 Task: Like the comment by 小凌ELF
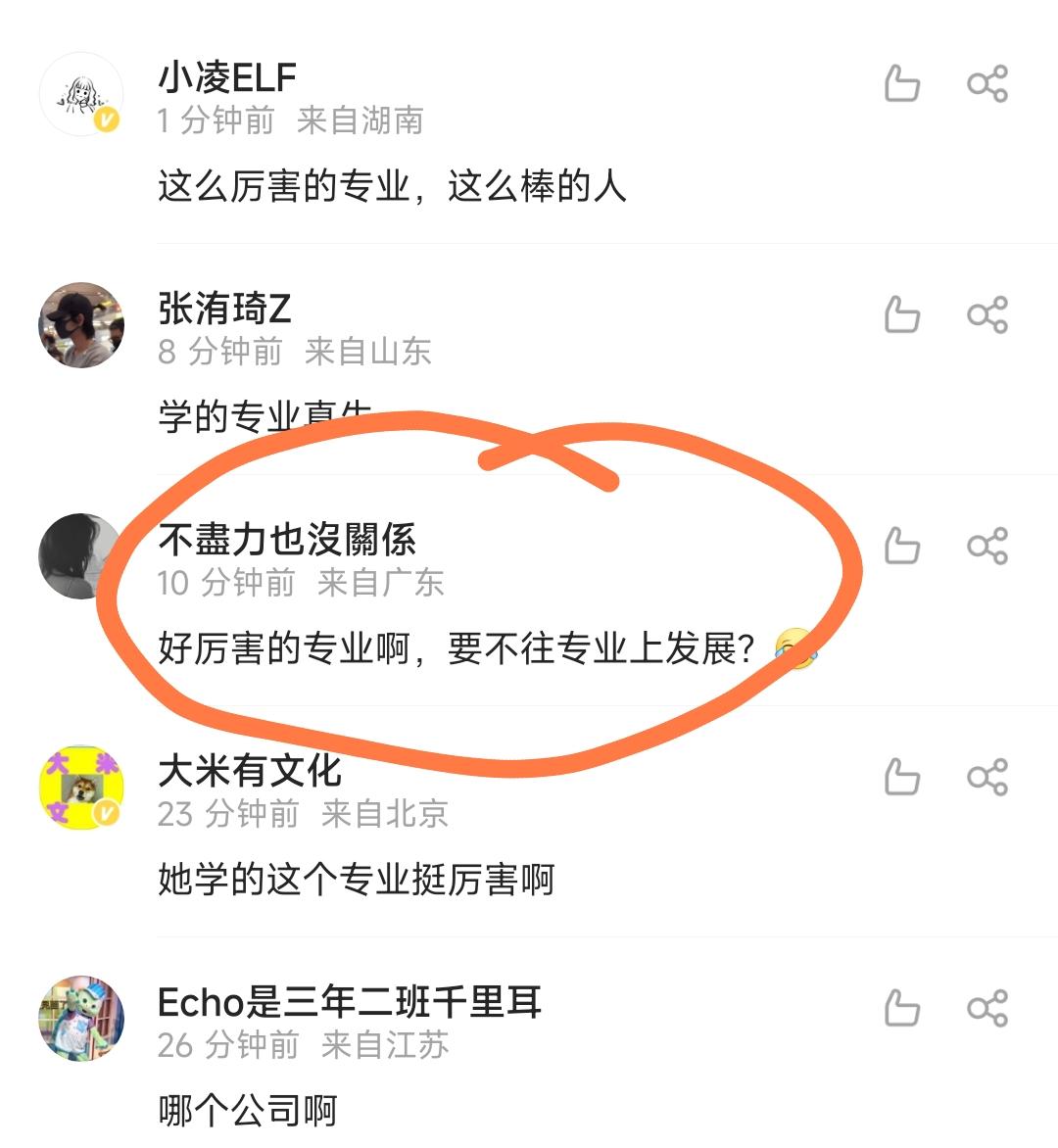pos(901,84)
